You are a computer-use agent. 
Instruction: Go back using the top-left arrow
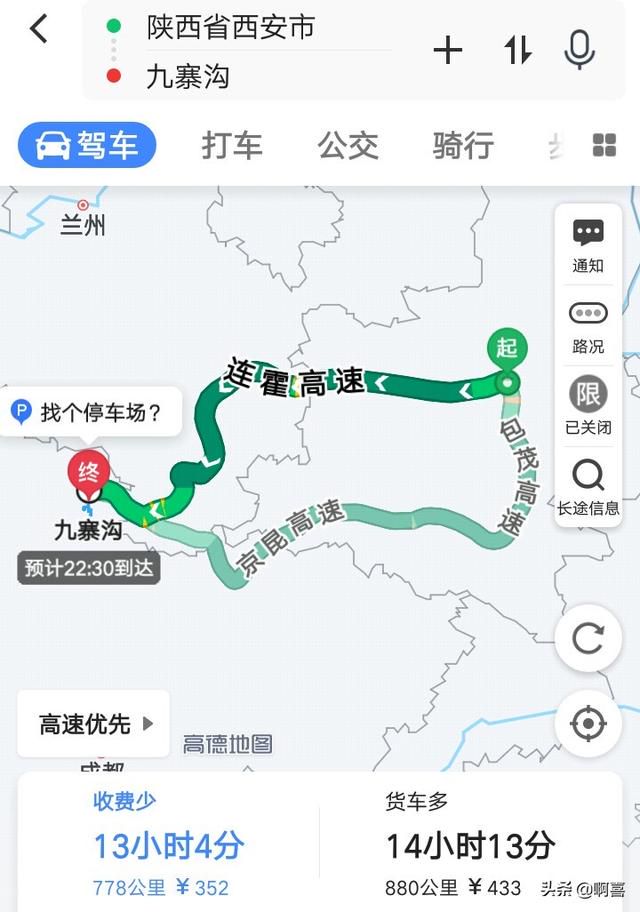[x=38, y=30]
